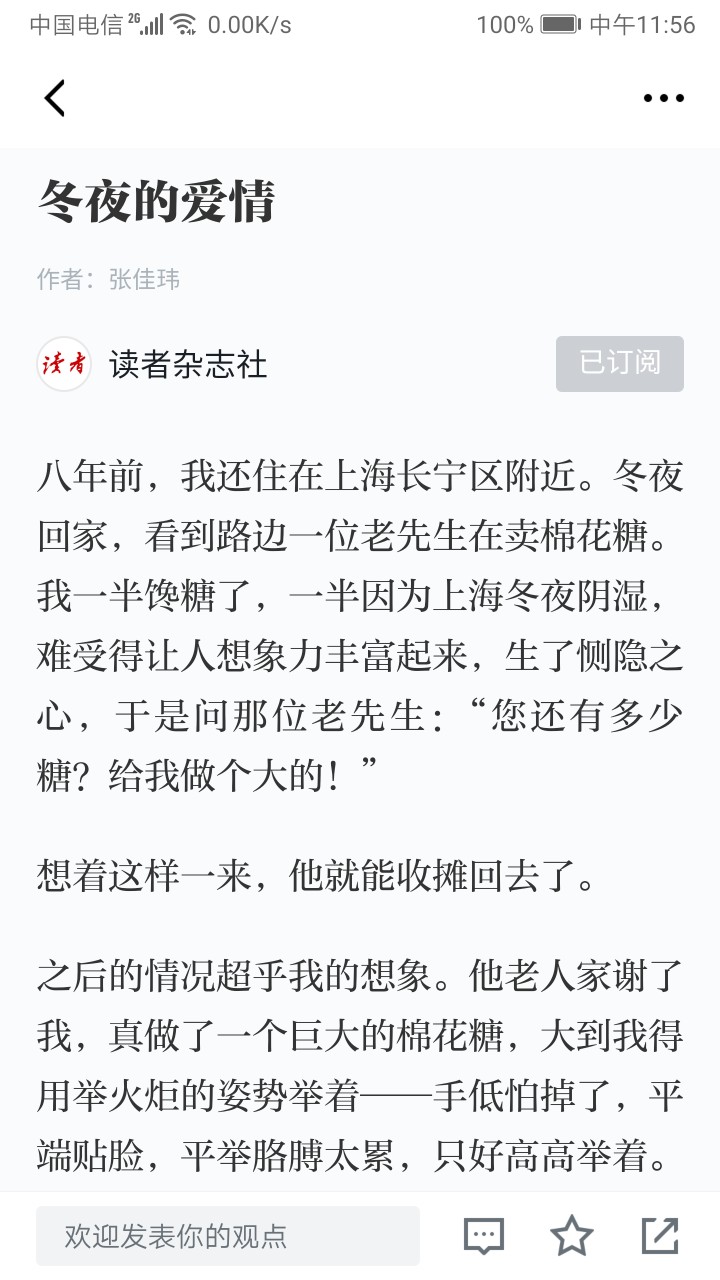Share this article
720x1280 pixels.
point(660,1236)
